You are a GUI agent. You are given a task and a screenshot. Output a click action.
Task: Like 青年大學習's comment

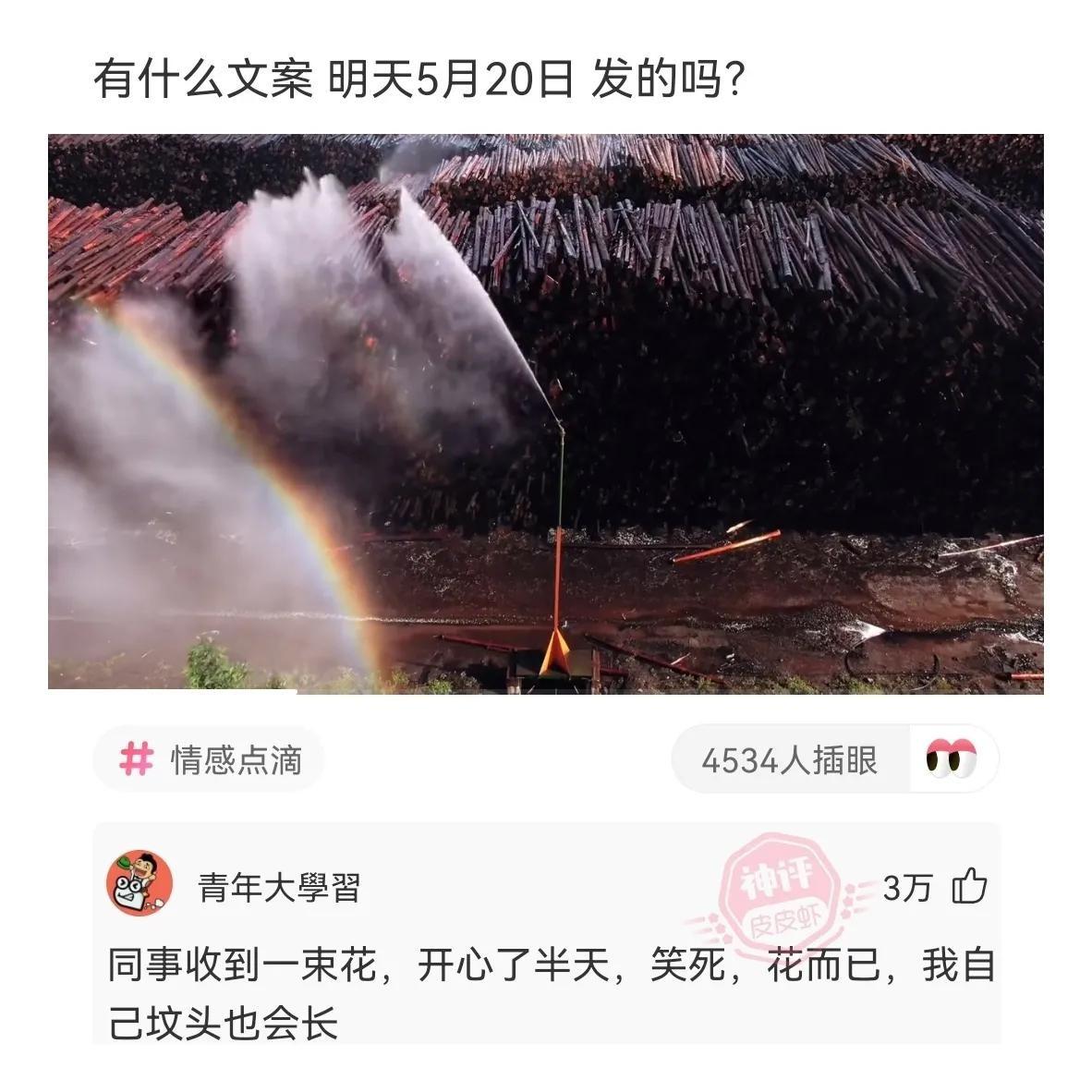(969, 887)
